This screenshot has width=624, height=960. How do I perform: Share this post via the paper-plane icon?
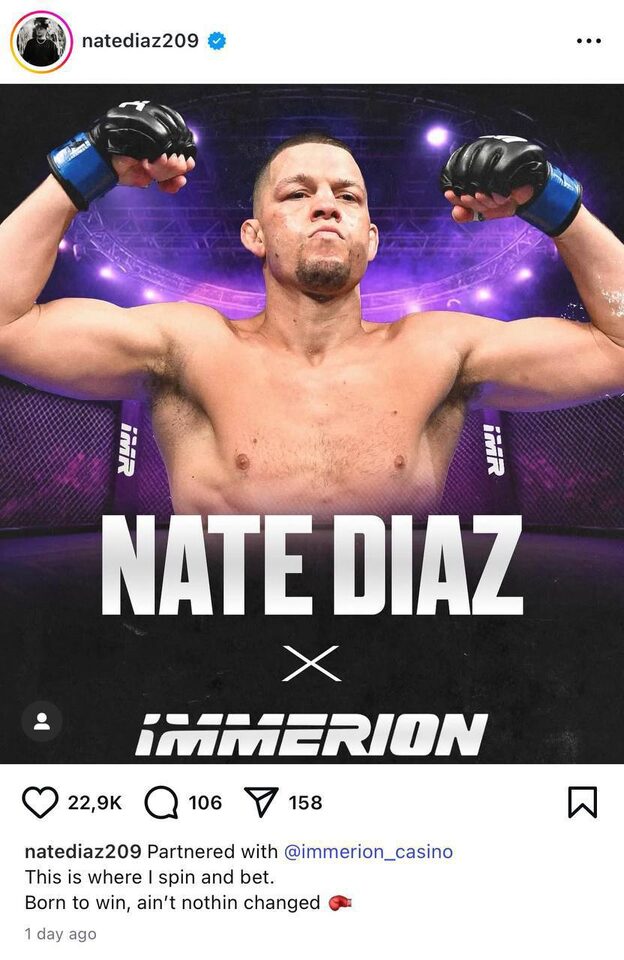[x=260, y=802]
